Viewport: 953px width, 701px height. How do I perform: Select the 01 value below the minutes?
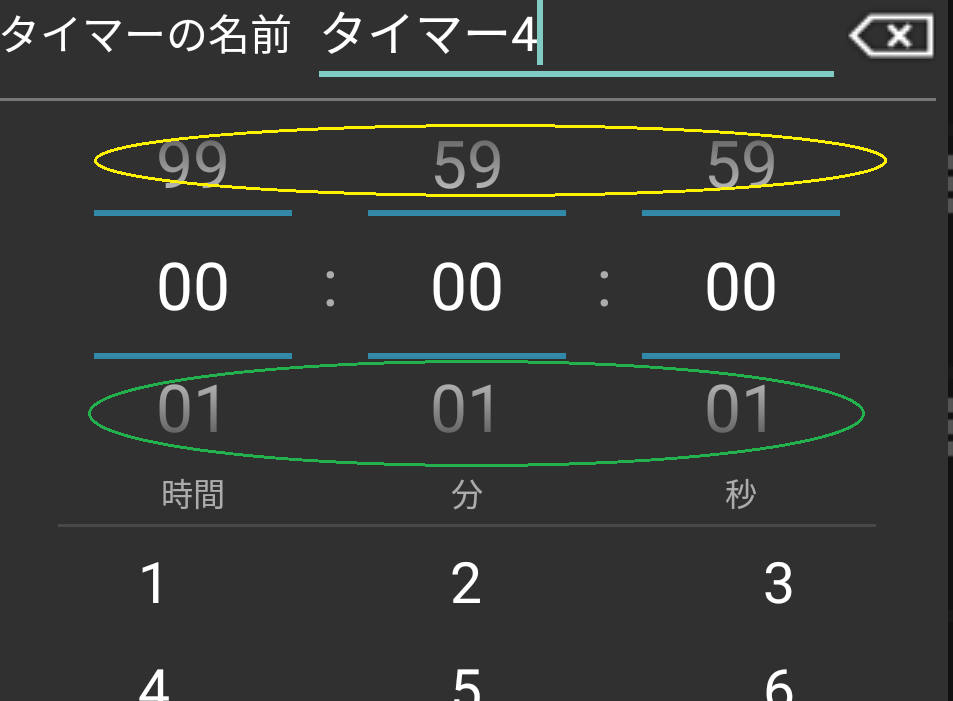coord(466,410)
